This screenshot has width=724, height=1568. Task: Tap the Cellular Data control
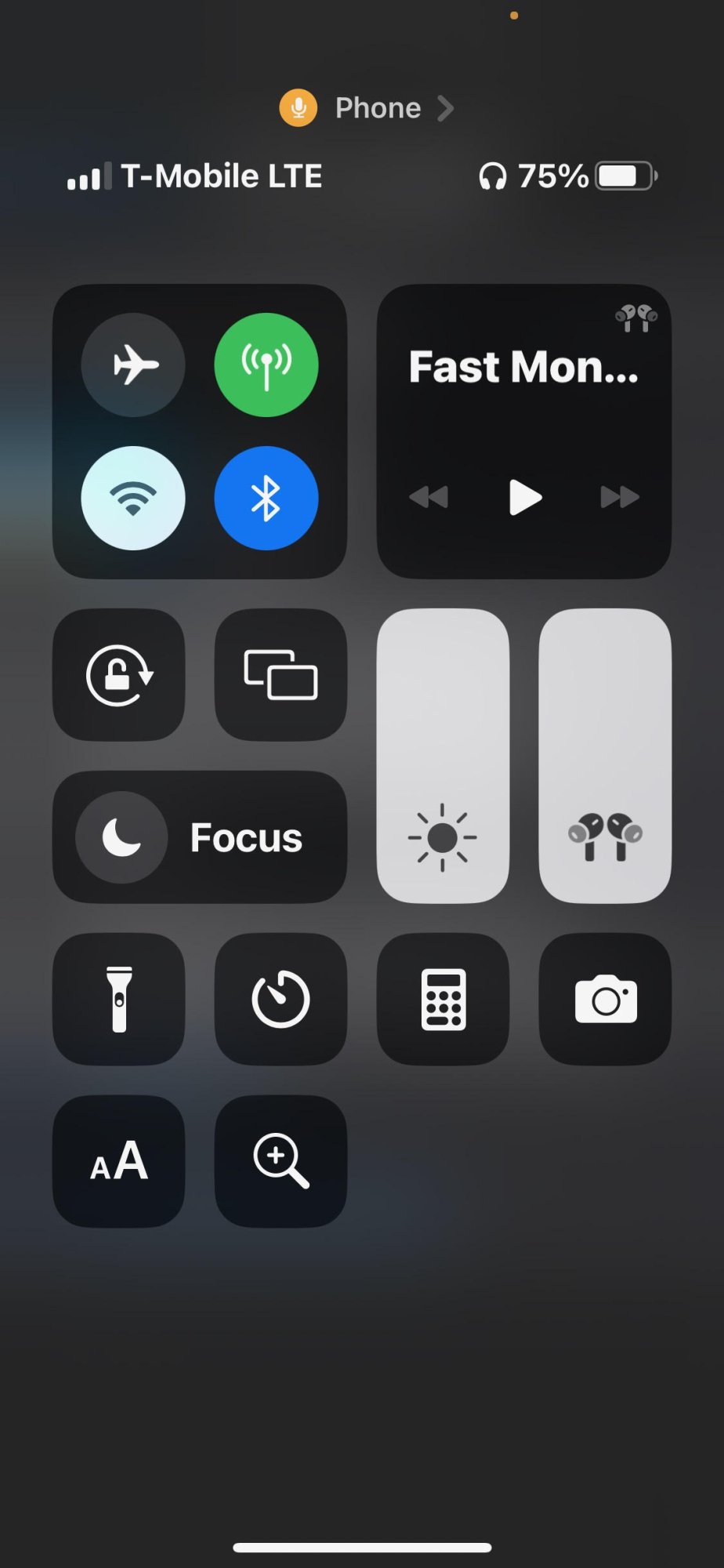click(x=266, y=363)
